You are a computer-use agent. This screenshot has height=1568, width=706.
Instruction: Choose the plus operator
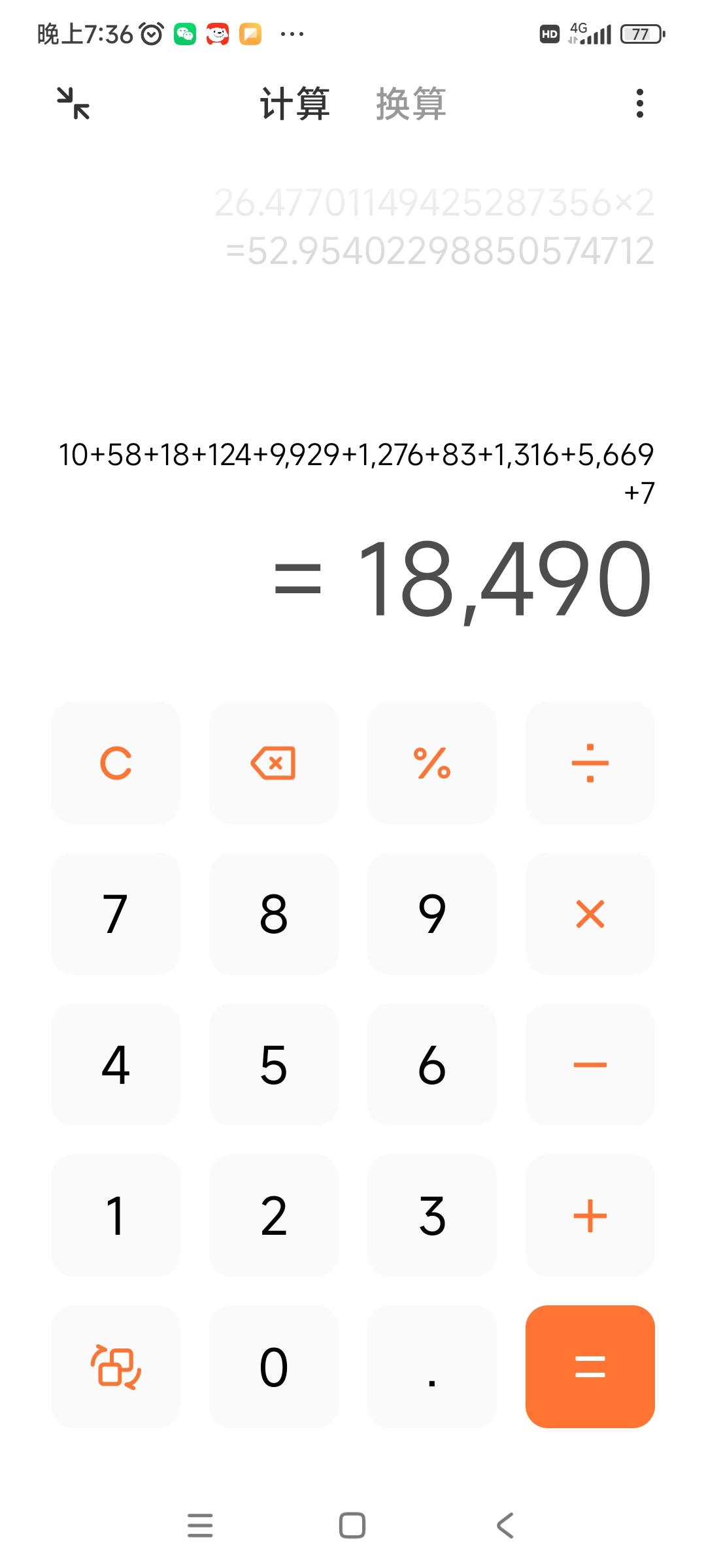tap(590, 1215)
